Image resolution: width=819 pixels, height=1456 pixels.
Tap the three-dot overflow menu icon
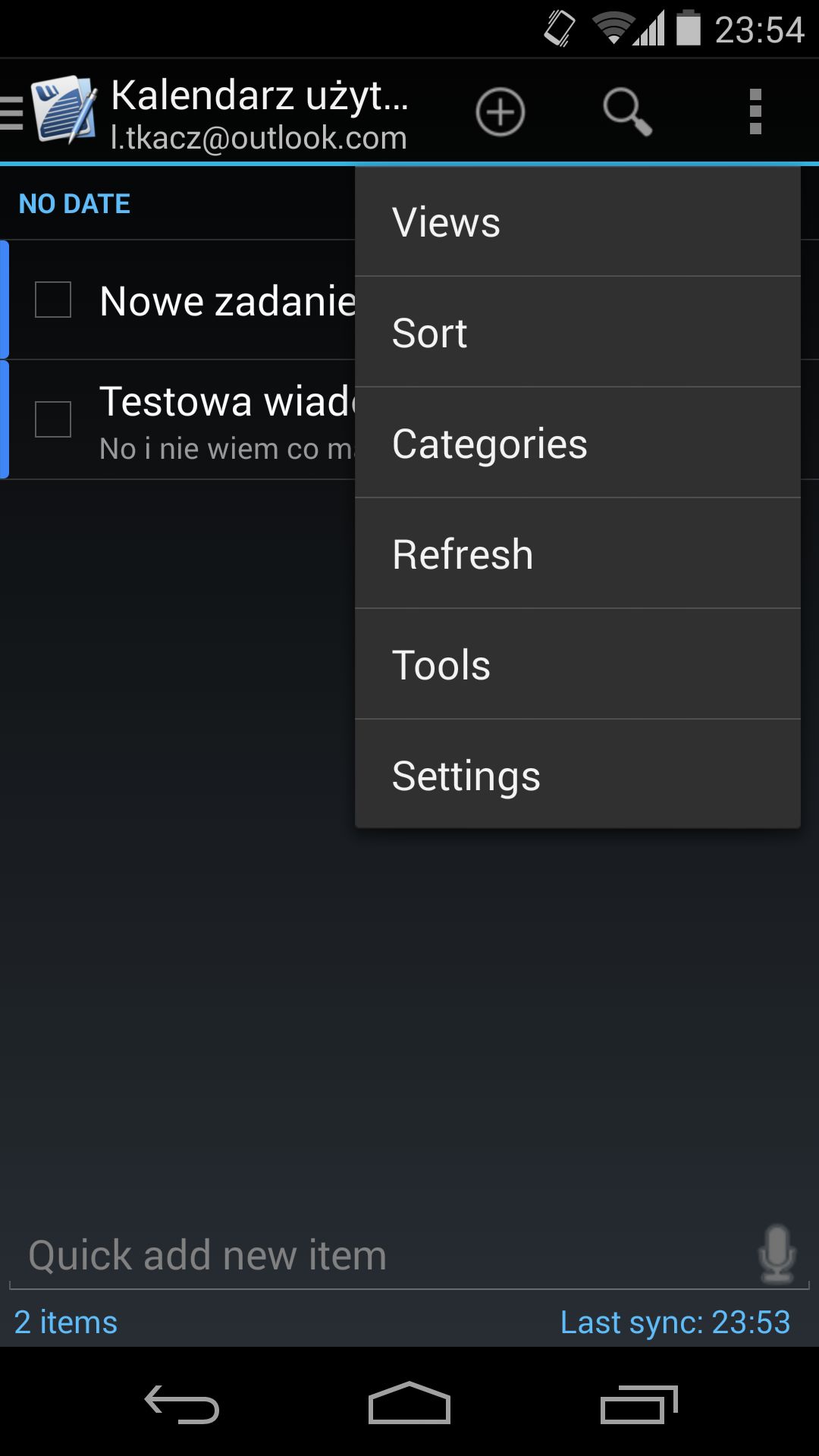point(755,112)
